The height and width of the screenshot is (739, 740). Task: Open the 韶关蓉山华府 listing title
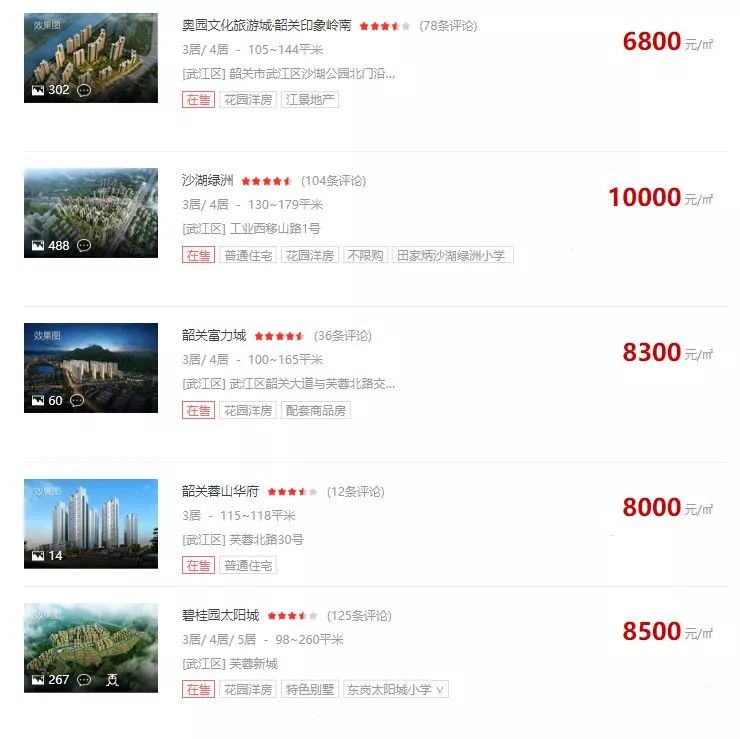[220, 492]
